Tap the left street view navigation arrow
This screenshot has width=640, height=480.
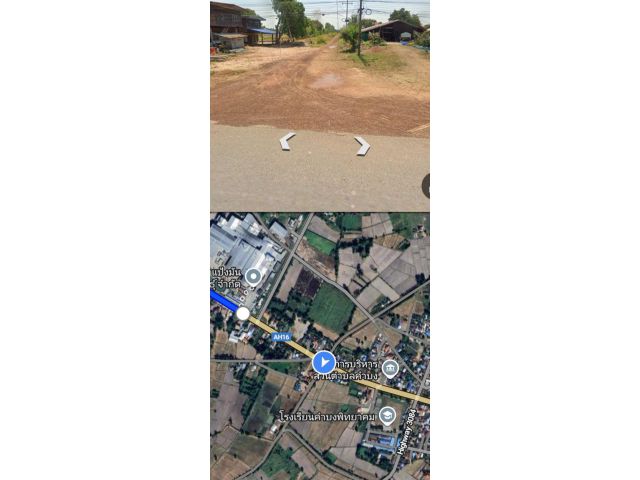pos(288,142)
